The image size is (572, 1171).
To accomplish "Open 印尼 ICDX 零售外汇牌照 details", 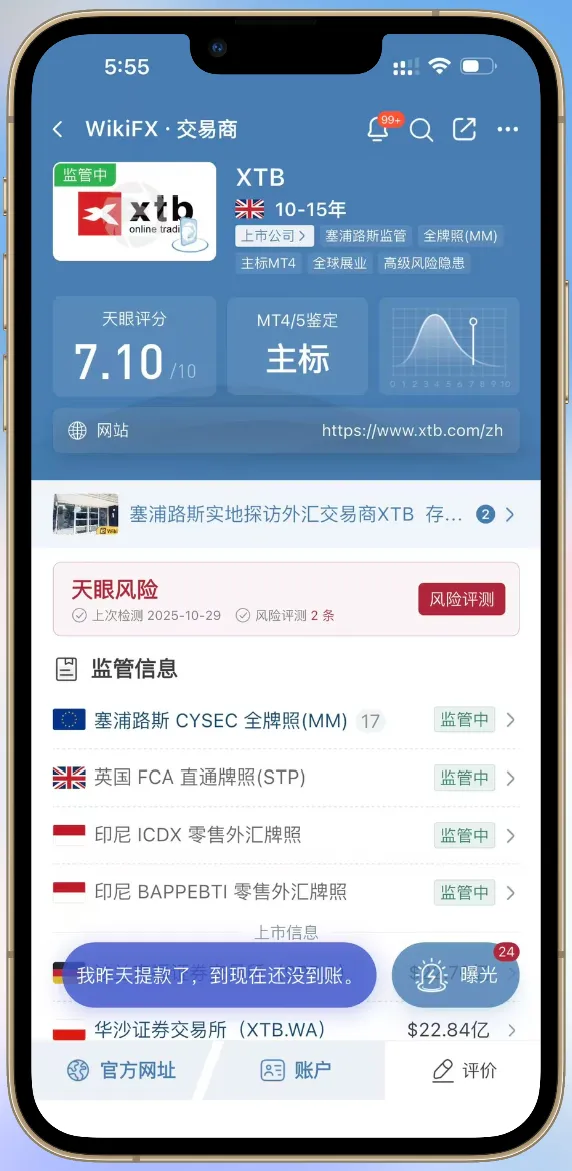I will pyautogui.click(x=286, y=835).
